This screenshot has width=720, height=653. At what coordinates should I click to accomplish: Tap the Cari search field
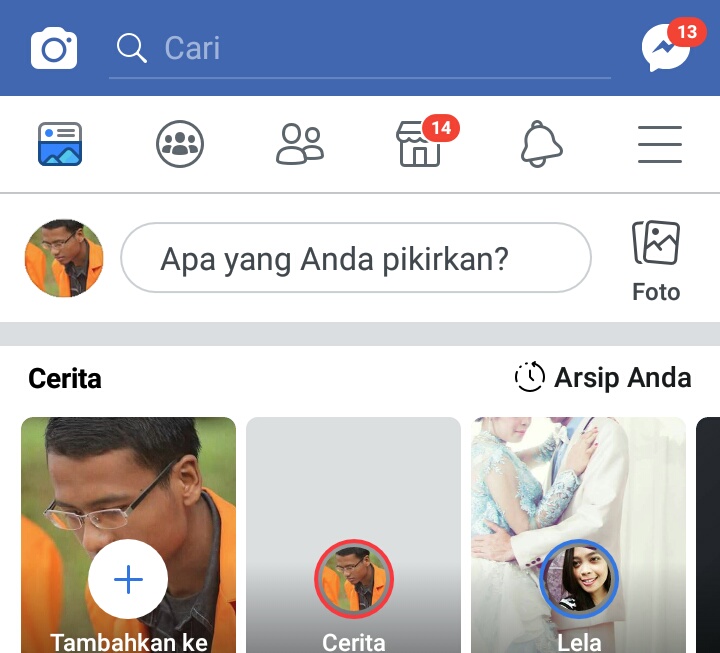[x=360, y=48]
